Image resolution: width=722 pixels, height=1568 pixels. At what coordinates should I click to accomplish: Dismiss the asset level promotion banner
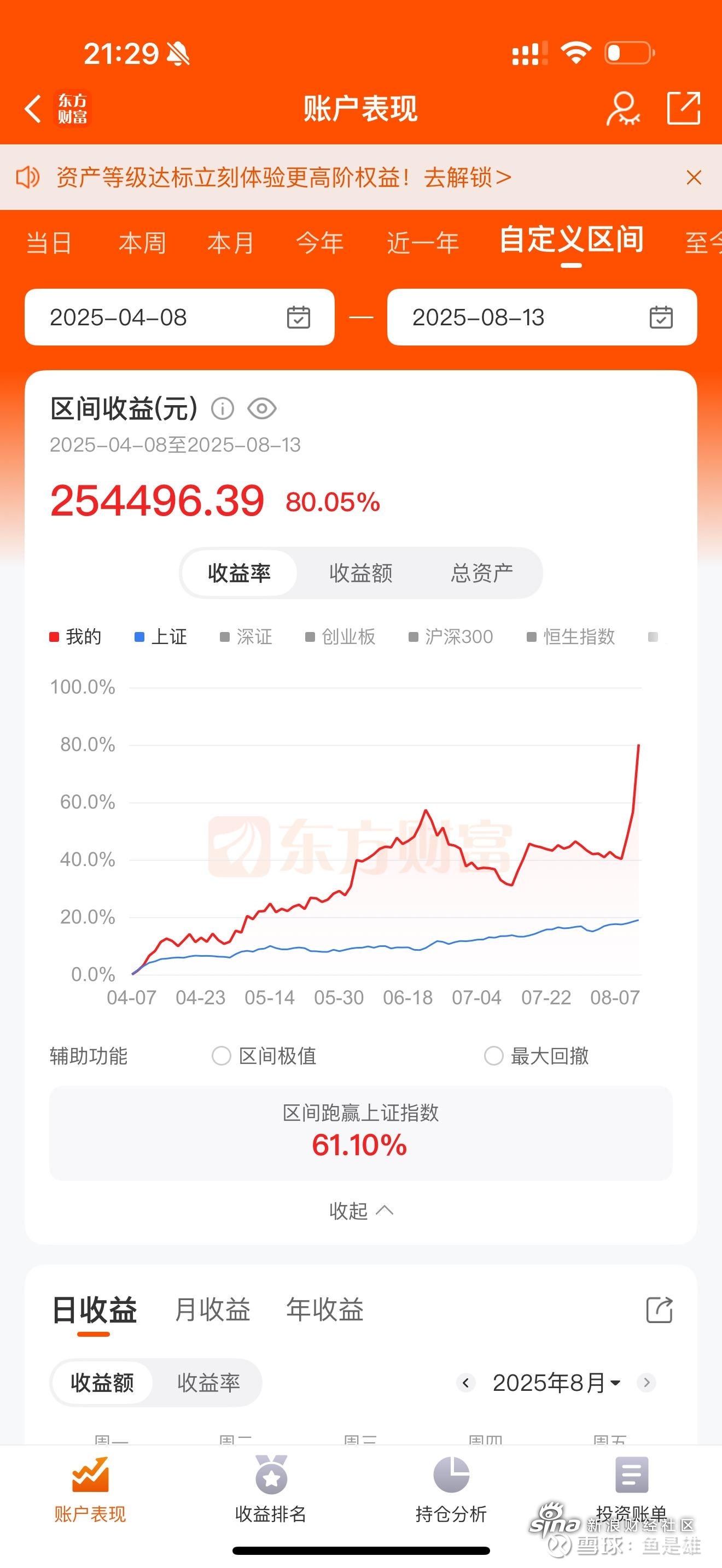694,178
